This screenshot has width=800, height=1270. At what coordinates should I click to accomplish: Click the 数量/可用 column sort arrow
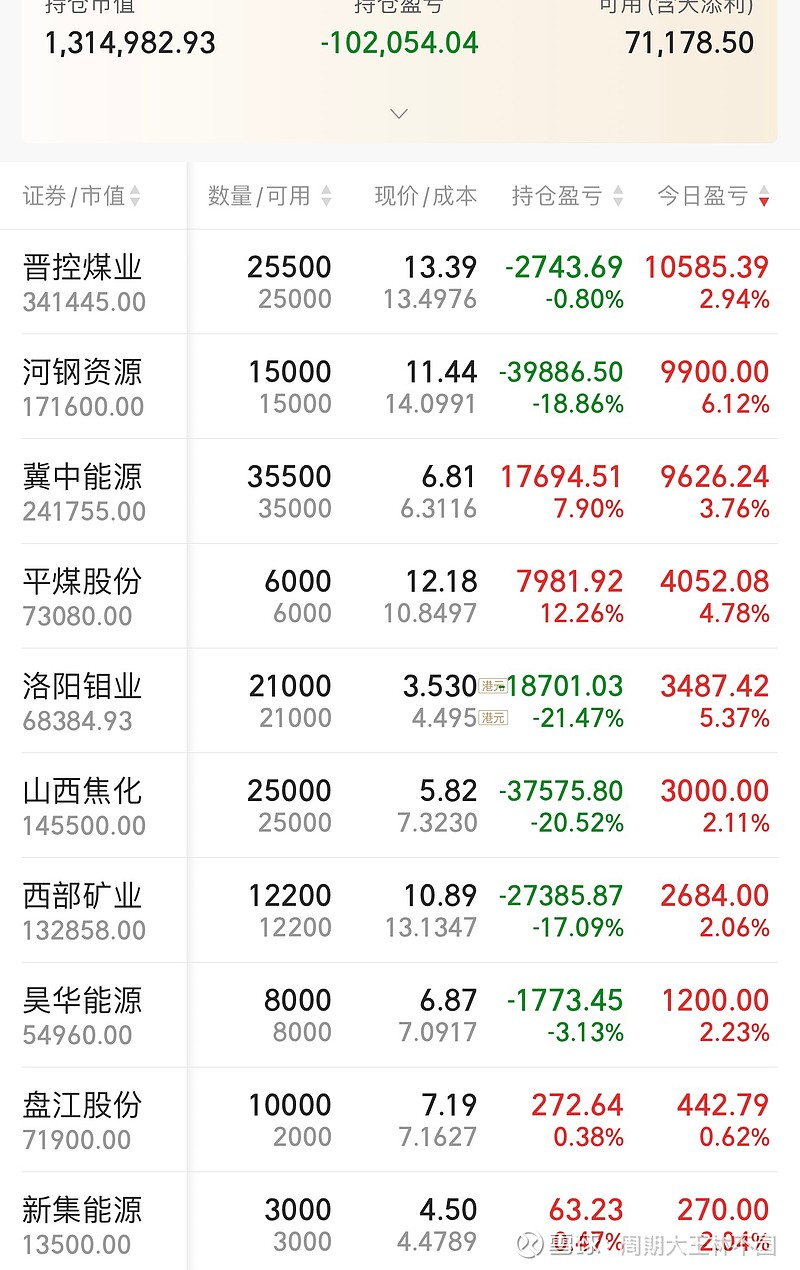327,196
